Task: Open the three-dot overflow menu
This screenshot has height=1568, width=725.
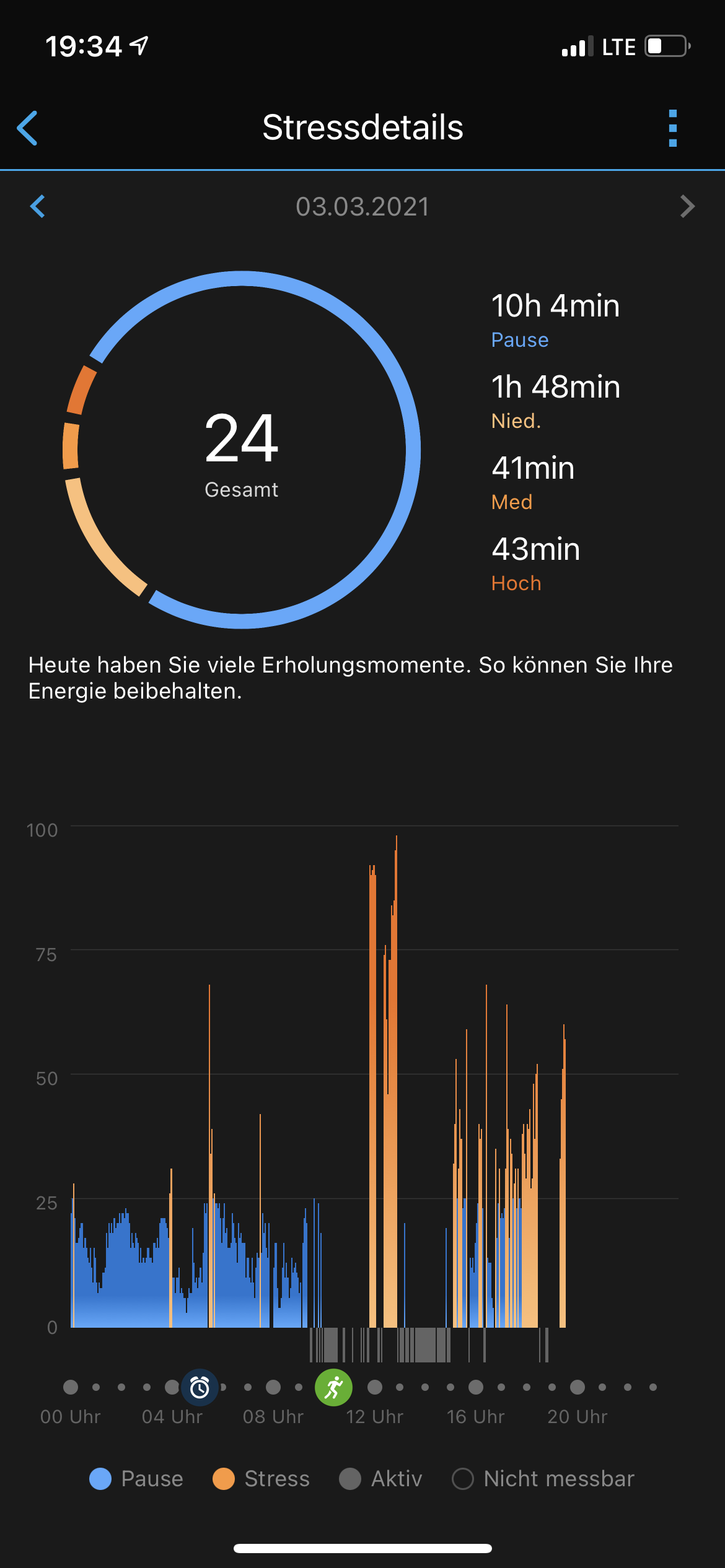Action: click(673, 128)
